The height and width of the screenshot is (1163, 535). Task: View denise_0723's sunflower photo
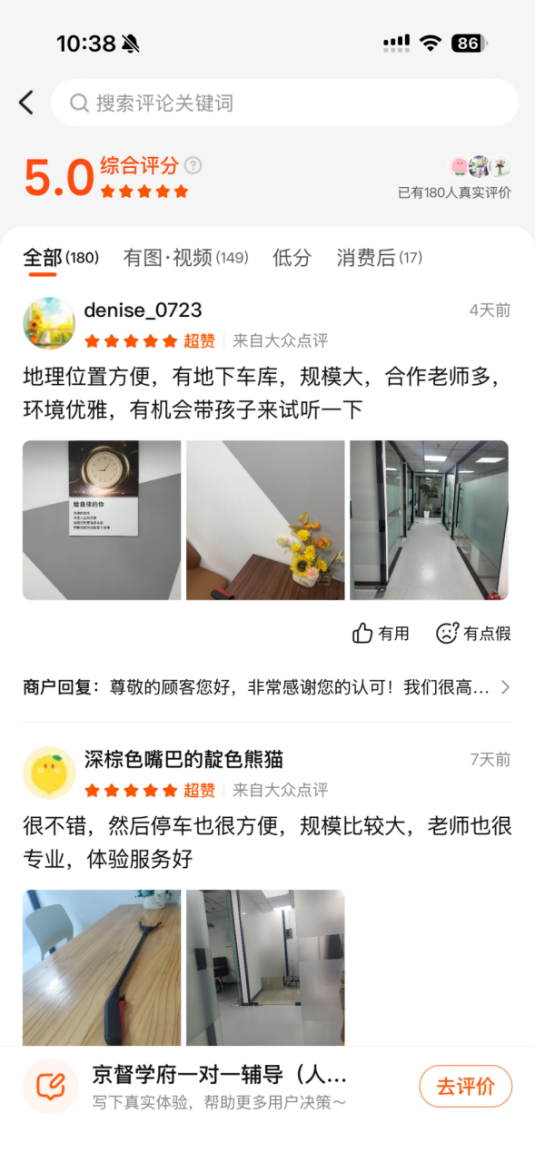point(266,520)
